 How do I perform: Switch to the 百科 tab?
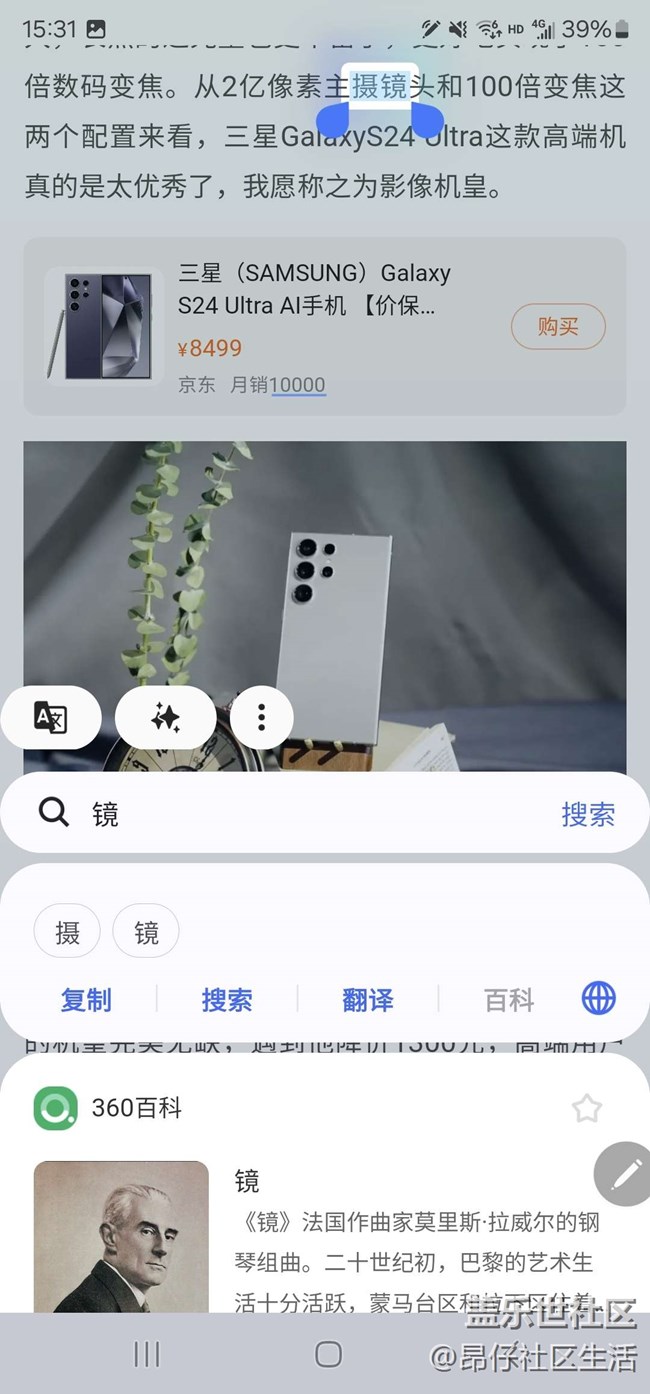509,999
